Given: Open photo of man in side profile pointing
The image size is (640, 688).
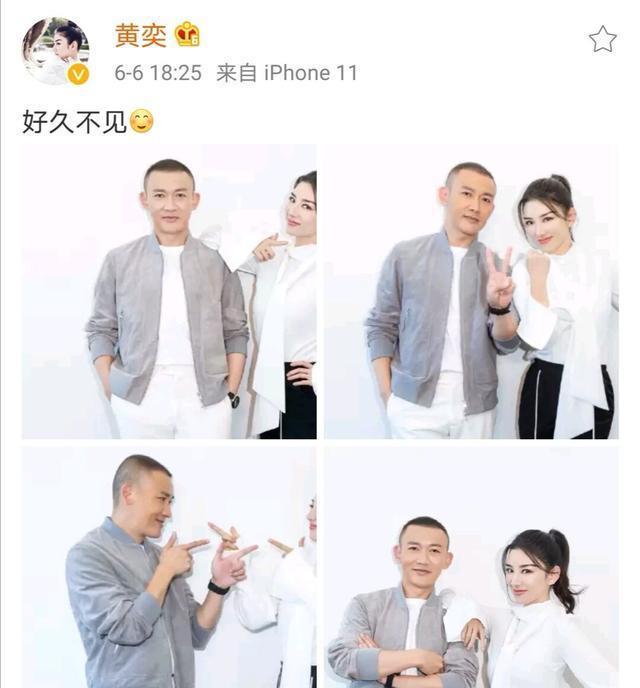Looking at the screenshot, I should (x=169, y=567).
